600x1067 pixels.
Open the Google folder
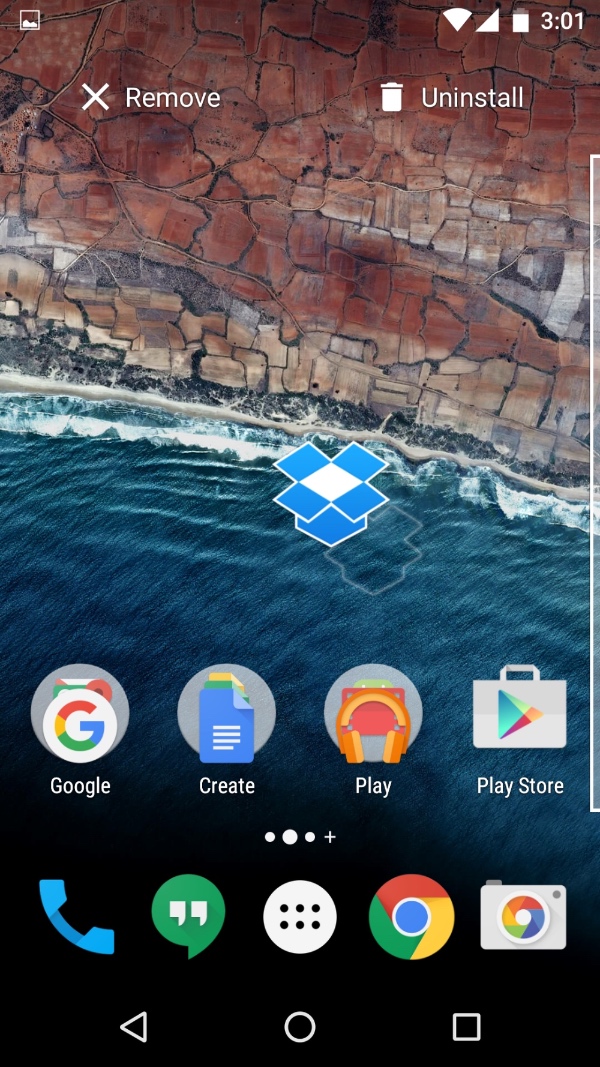pos(80,714)
